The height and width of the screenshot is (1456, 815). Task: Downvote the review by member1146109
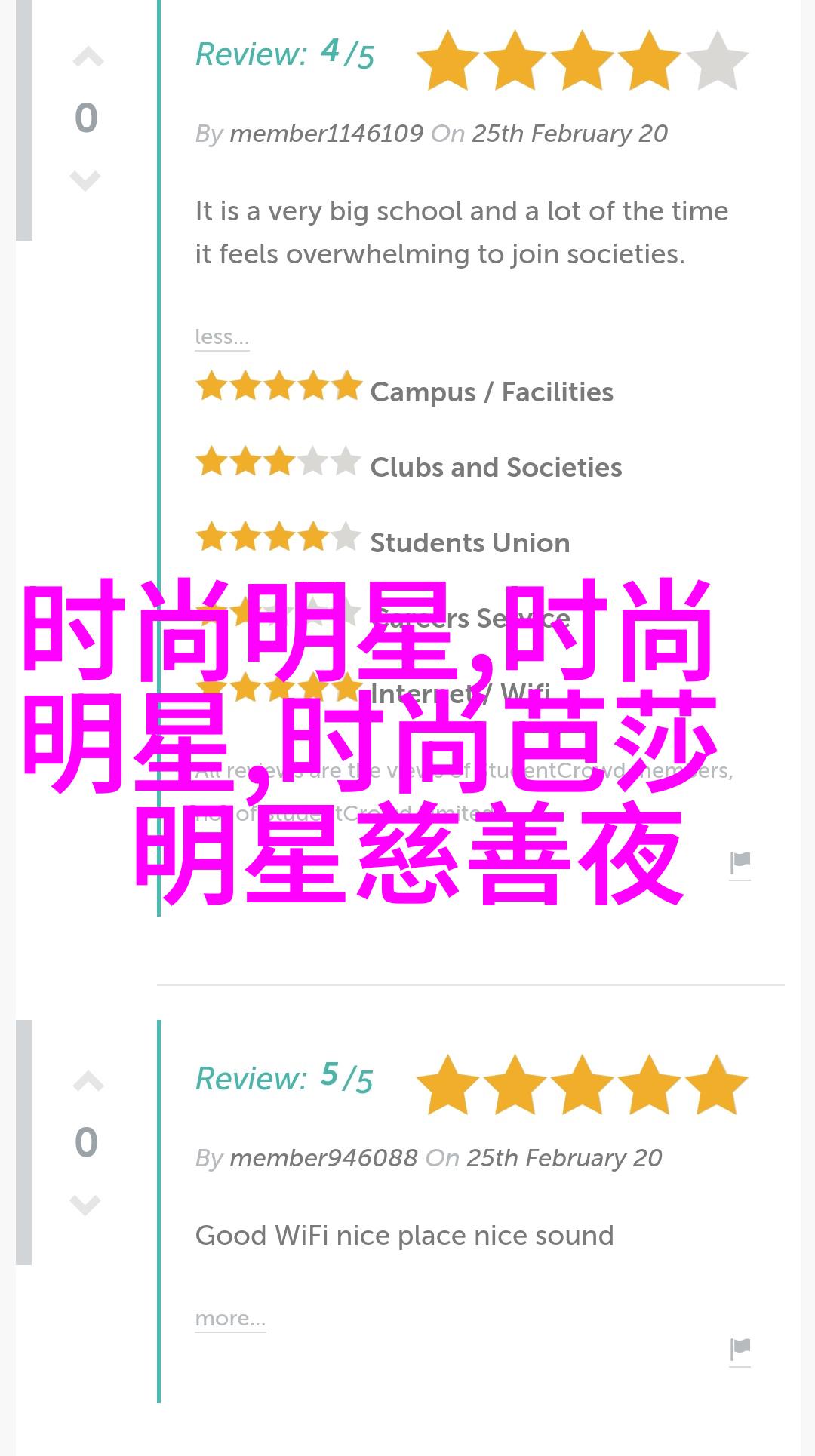click(85, 180)
